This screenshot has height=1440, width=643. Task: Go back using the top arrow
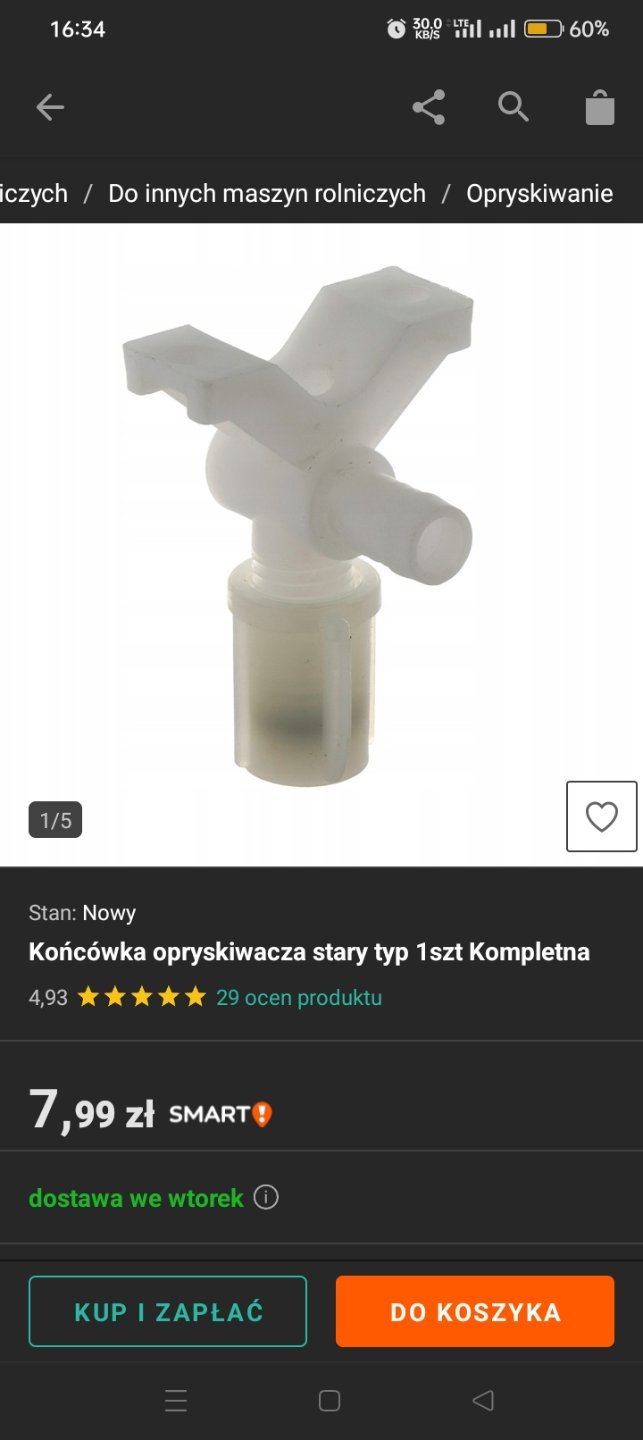click(x=49, y=107)
